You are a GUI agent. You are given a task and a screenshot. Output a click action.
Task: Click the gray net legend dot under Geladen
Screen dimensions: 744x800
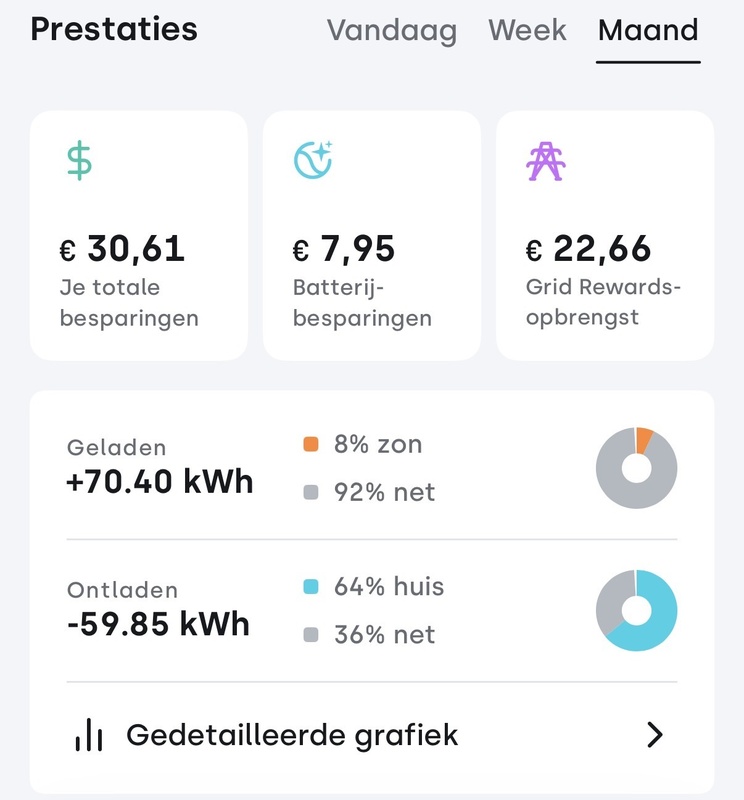point(311,492)
